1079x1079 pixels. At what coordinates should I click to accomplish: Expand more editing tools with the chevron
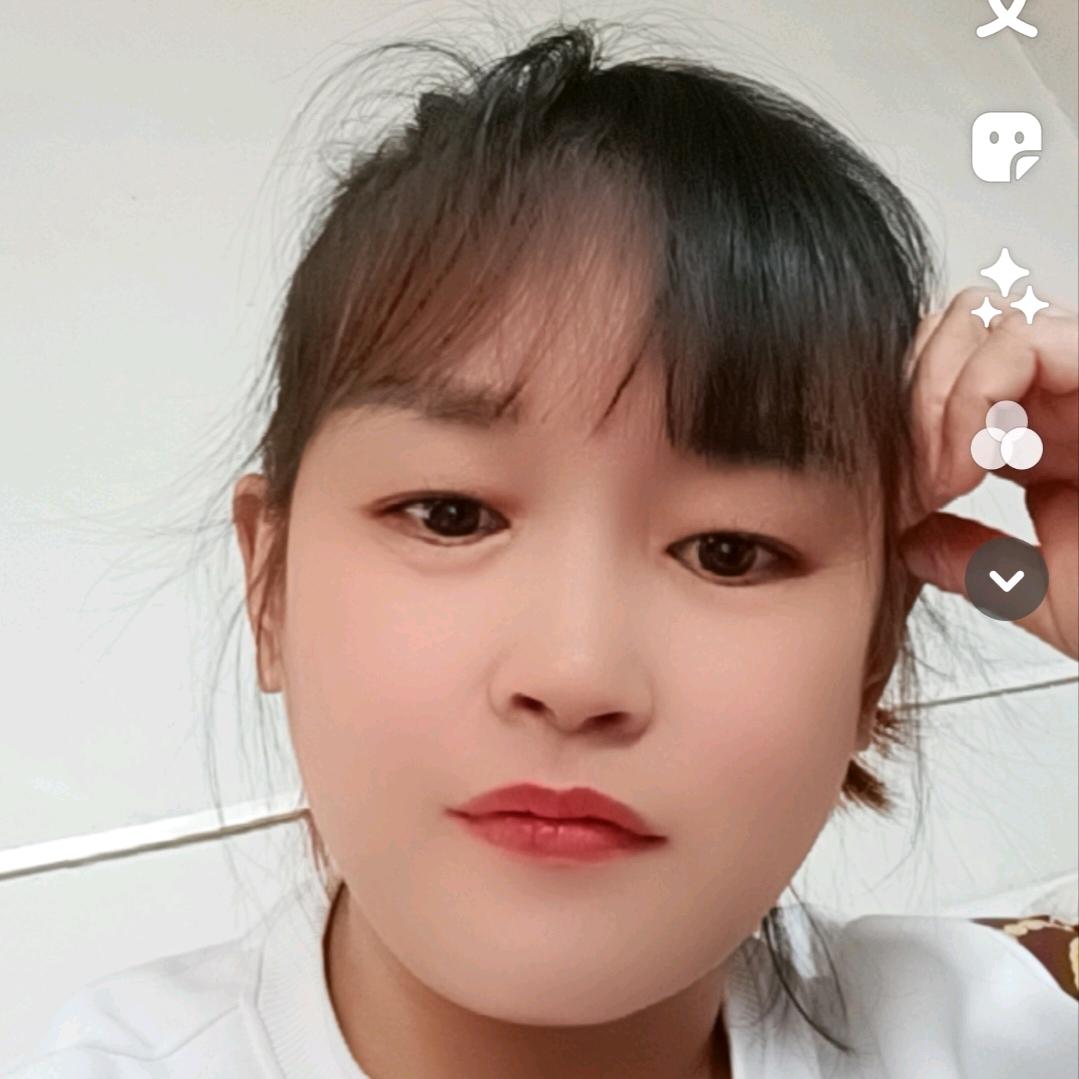pos(1006,580)
